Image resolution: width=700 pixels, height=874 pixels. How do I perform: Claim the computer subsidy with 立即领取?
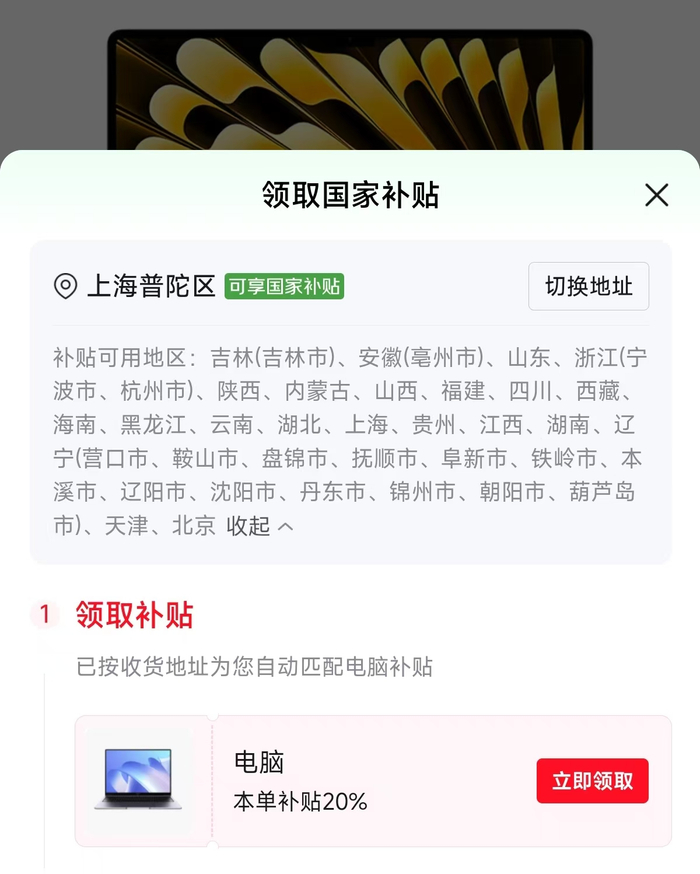pos(592,781)
